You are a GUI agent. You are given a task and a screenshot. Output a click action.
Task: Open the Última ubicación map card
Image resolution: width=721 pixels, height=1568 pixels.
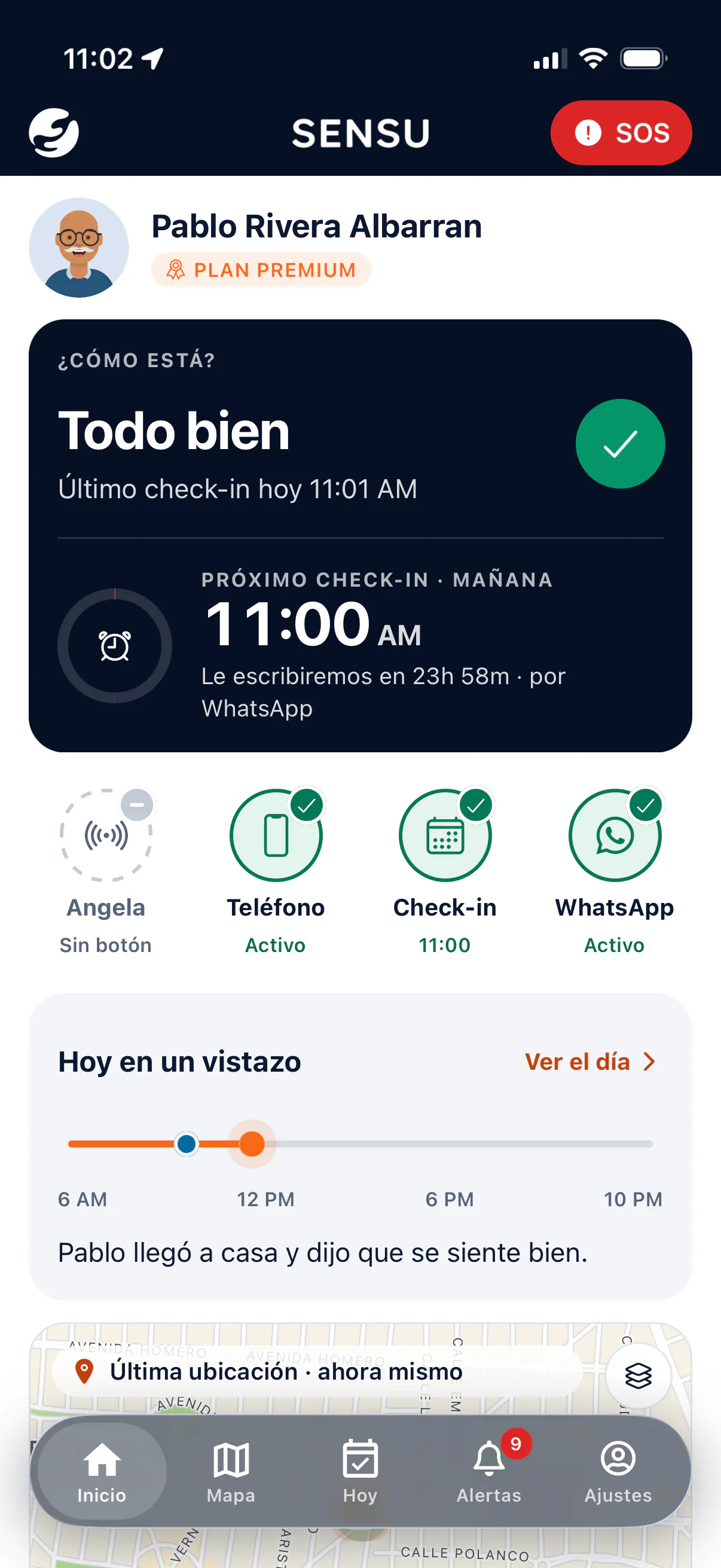(316, 1372)
